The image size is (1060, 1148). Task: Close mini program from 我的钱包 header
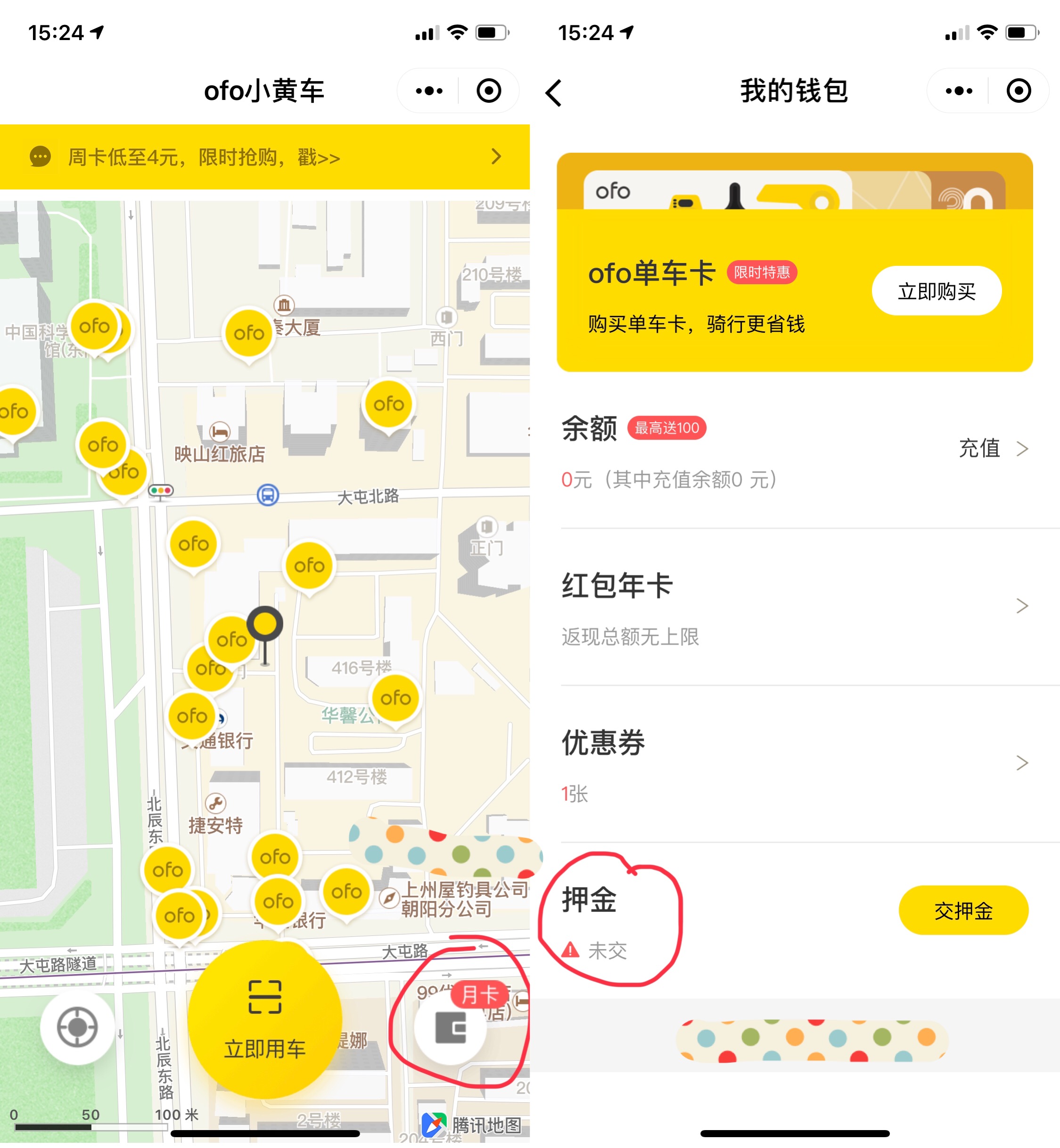click(1019, 90)
